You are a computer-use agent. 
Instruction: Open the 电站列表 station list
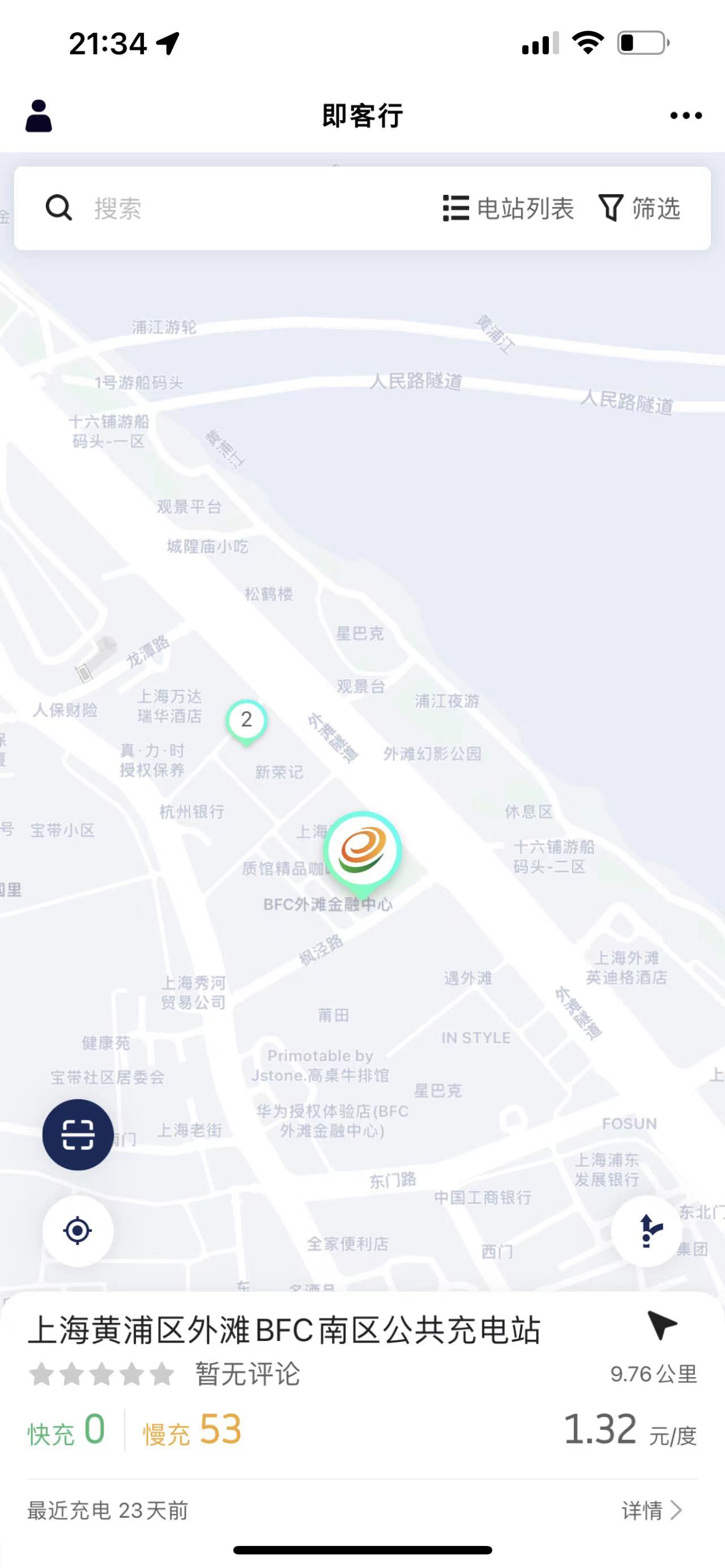point(508,208)
